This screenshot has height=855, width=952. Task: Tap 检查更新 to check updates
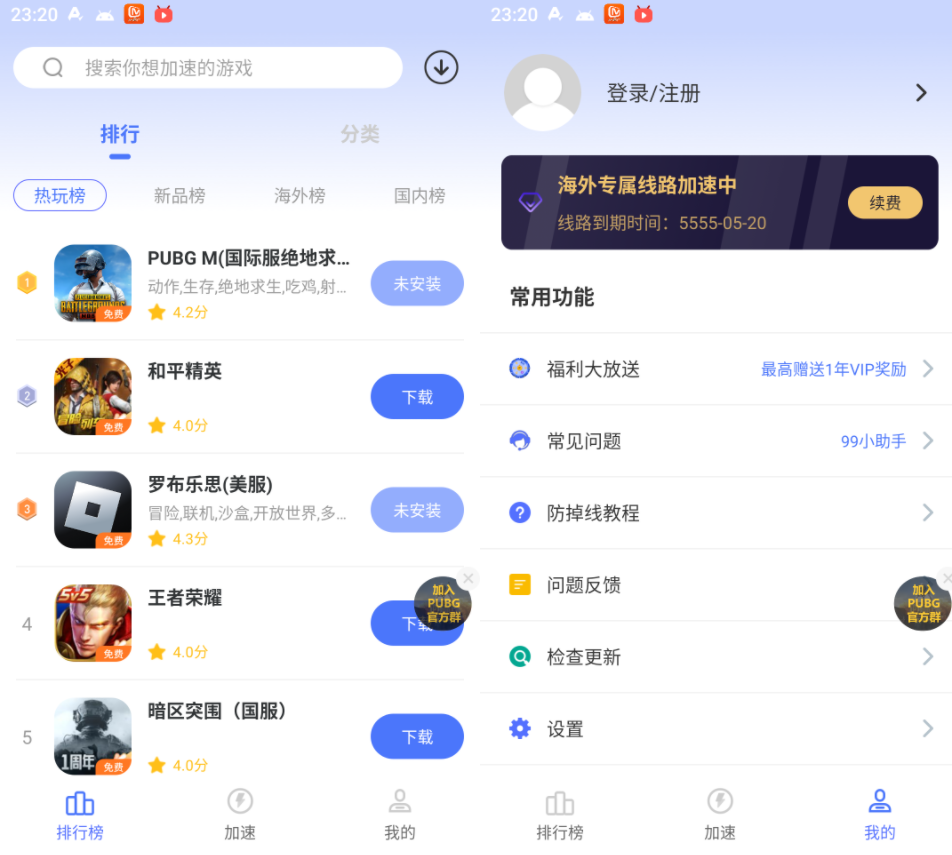pyautogui.click(x=715, y=657)
